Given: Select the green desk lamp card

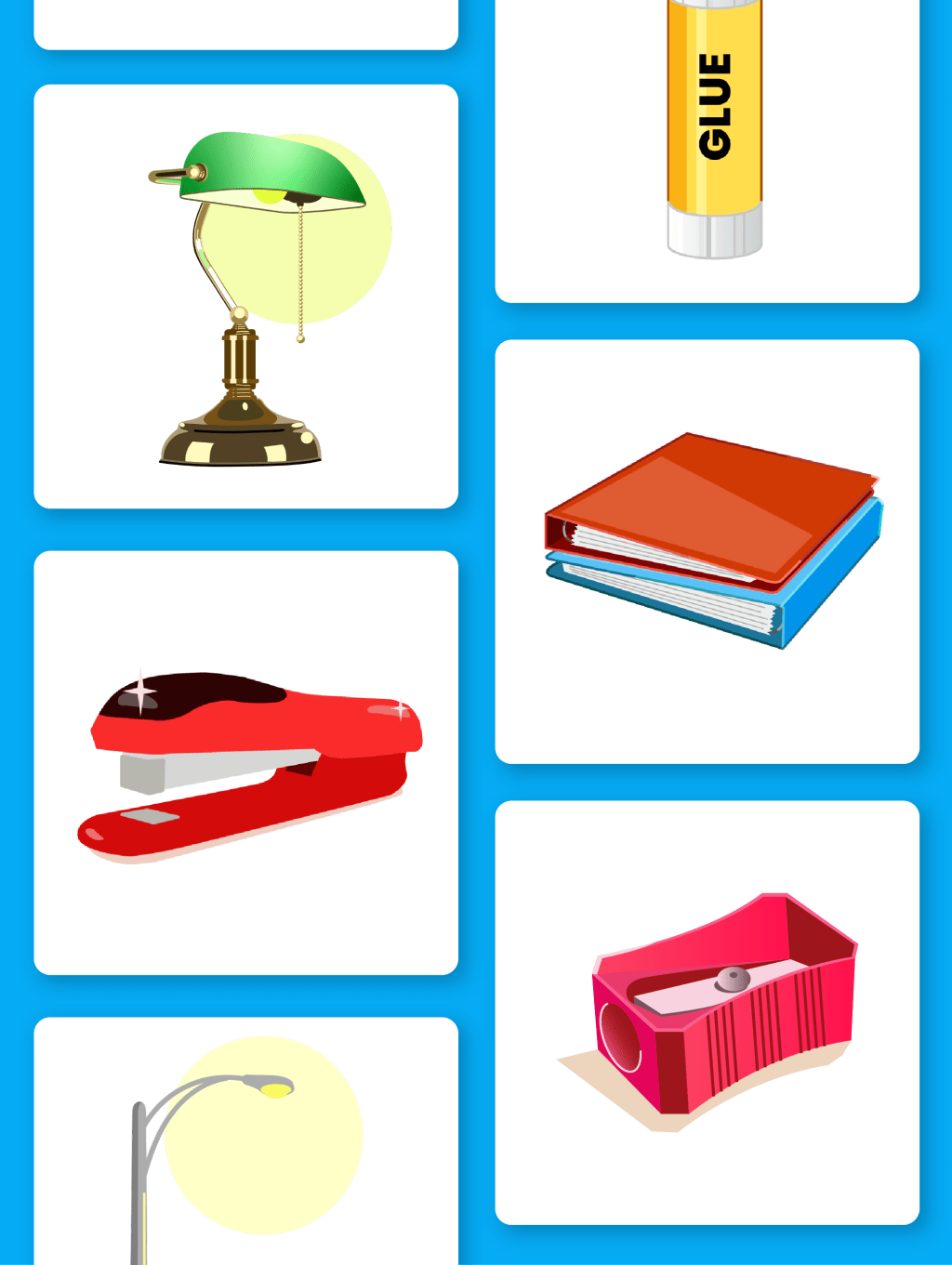Looking at the screenshot, I should coord(245,296).
